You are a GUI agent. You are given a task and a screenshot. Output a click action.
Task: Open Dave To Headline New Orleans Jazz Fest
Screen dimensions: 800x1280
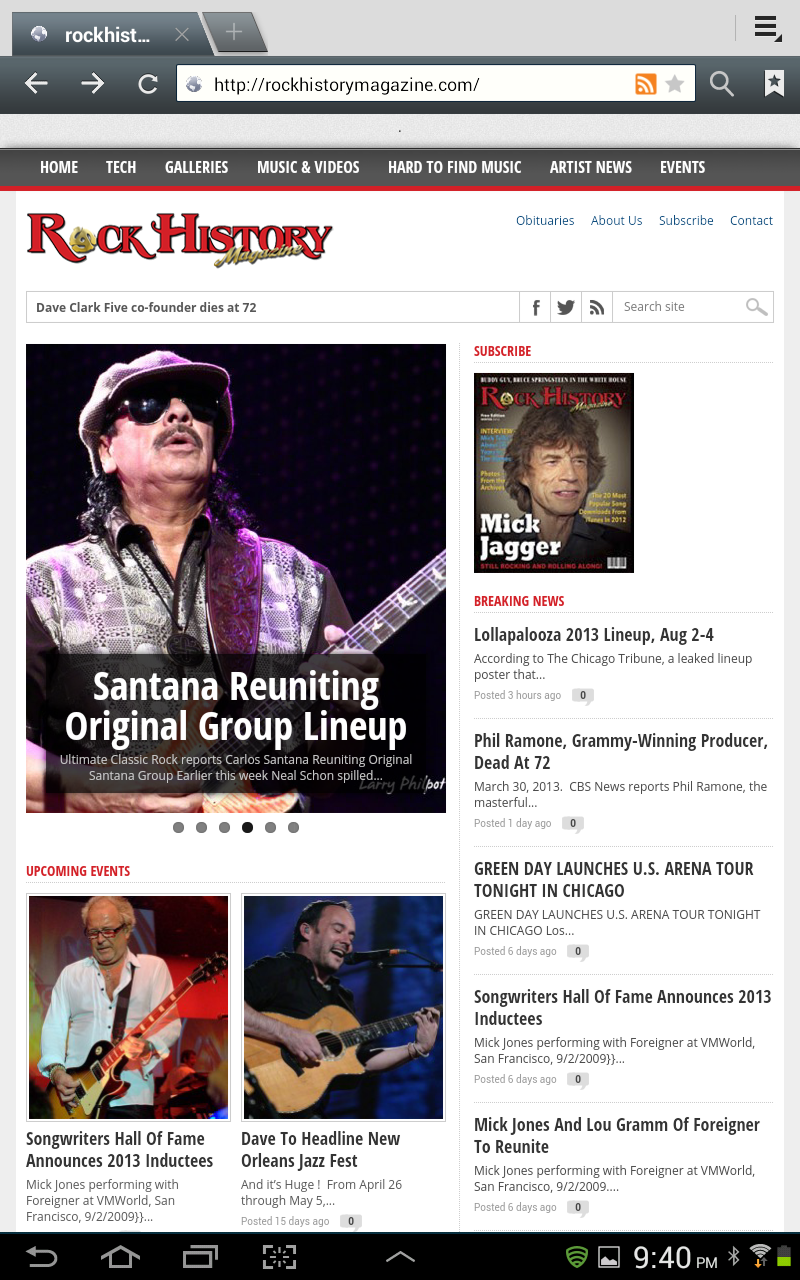[321, 1149]
